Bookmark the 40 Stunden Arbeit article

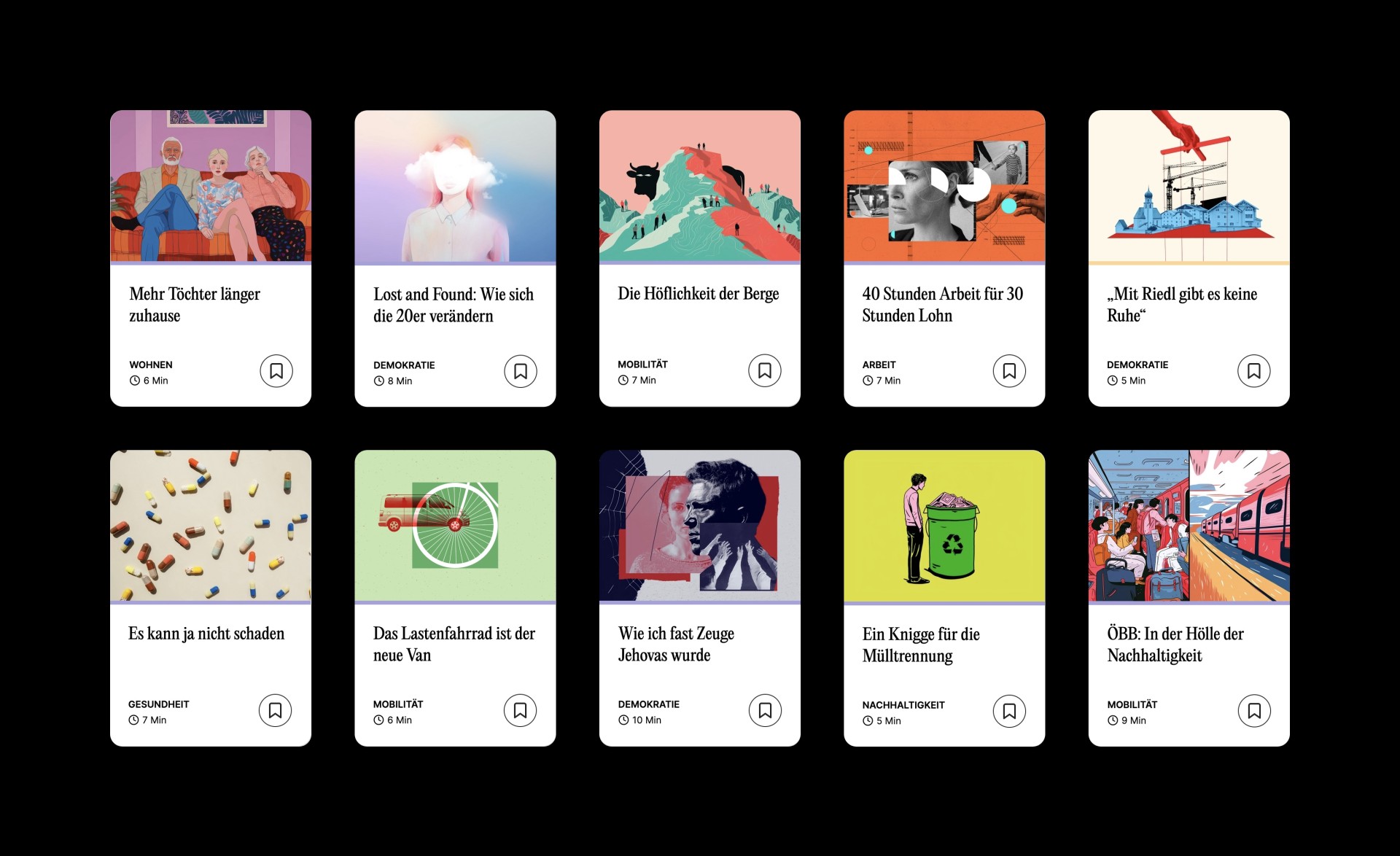point(1009,372)
